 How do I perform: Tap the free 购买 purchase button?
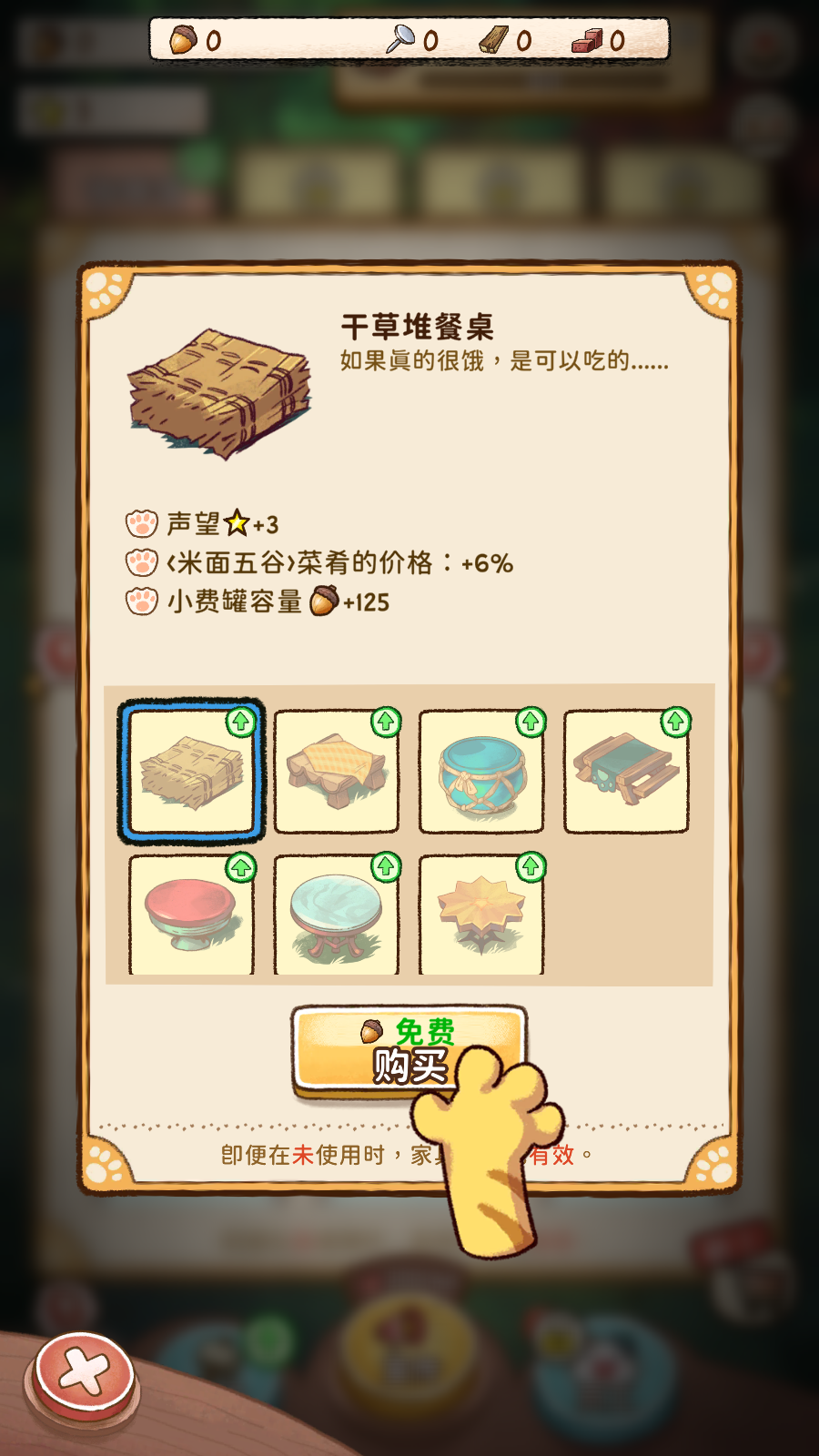pyautogui.click(x=409, y=1052)
